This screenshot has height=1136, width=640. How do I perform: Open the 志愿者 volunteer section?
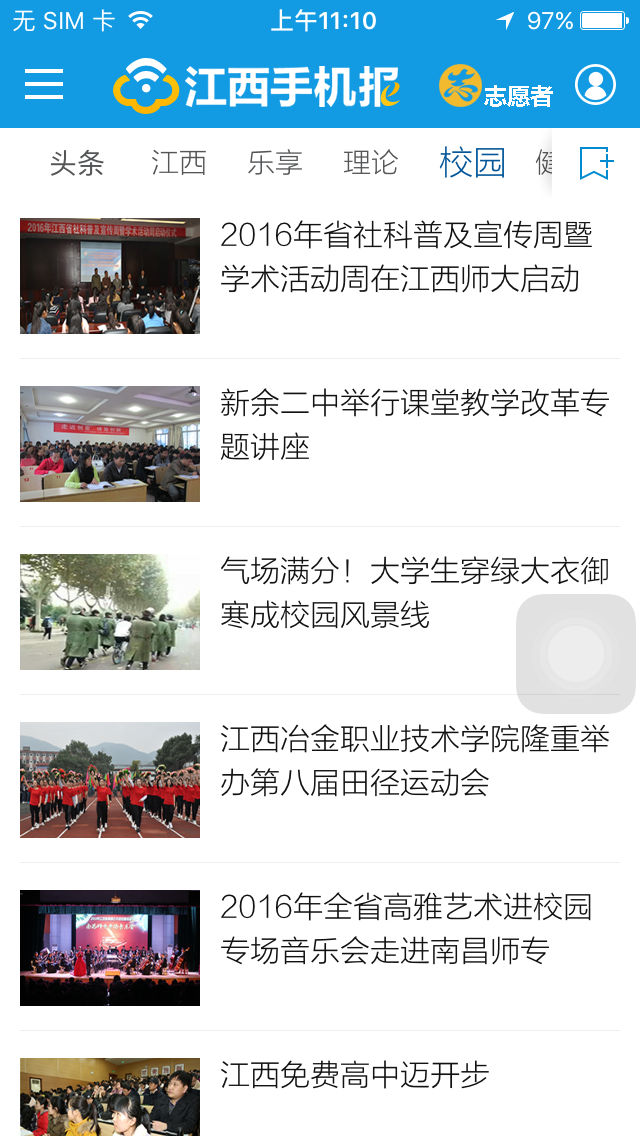[x=496, y=87]
